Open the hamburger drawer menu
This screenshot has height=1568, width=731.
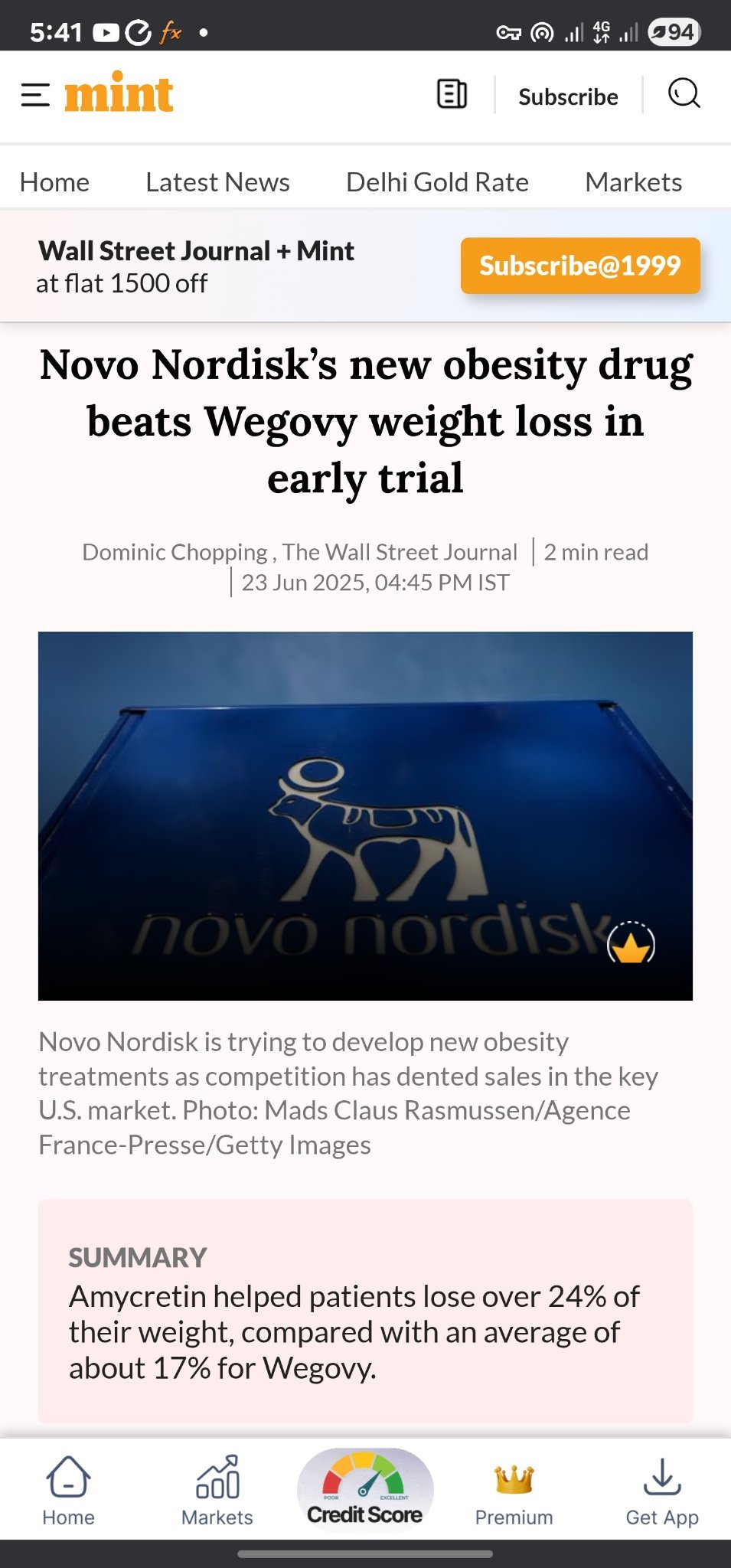coord(35,95)
